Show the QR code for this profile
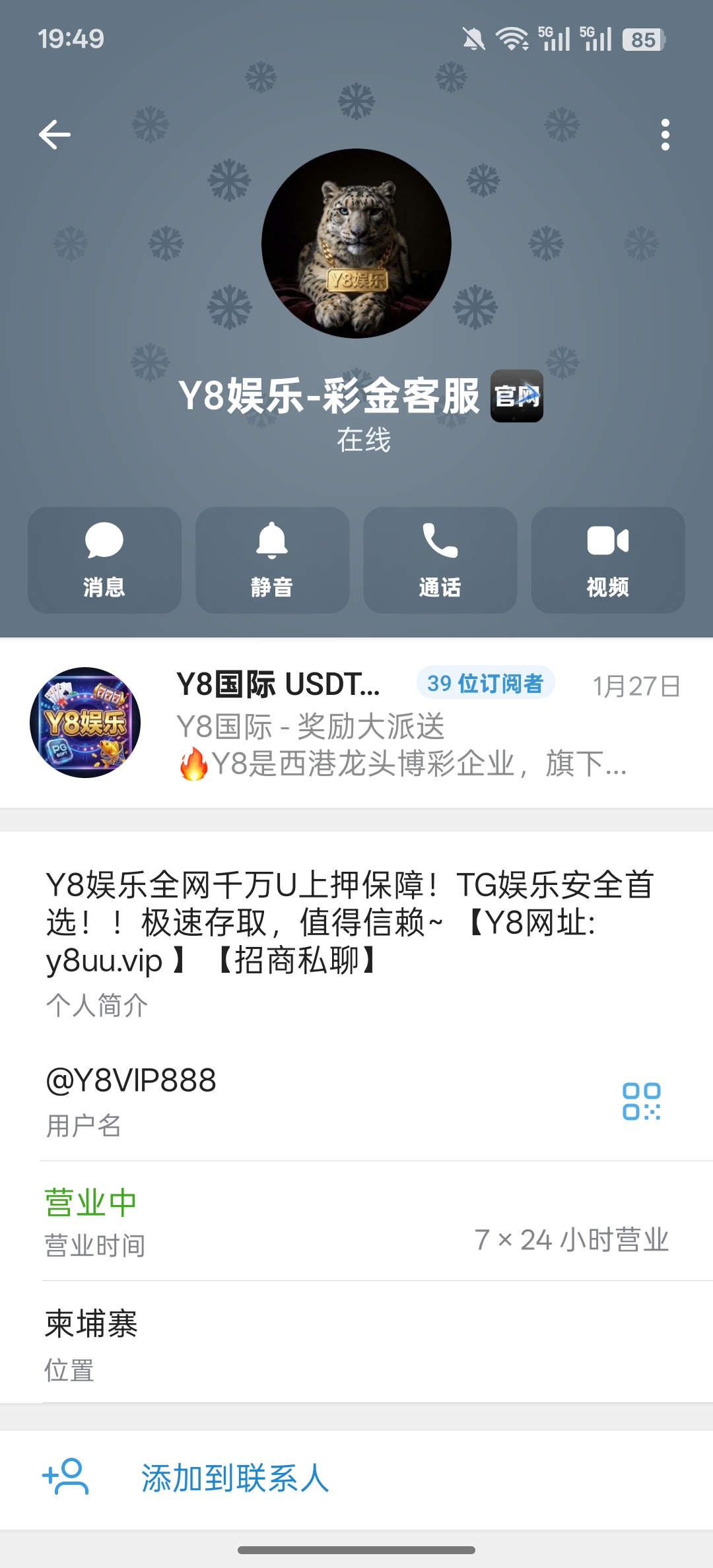Screen dimensions: 713x1568 (x=641, y=1101)
